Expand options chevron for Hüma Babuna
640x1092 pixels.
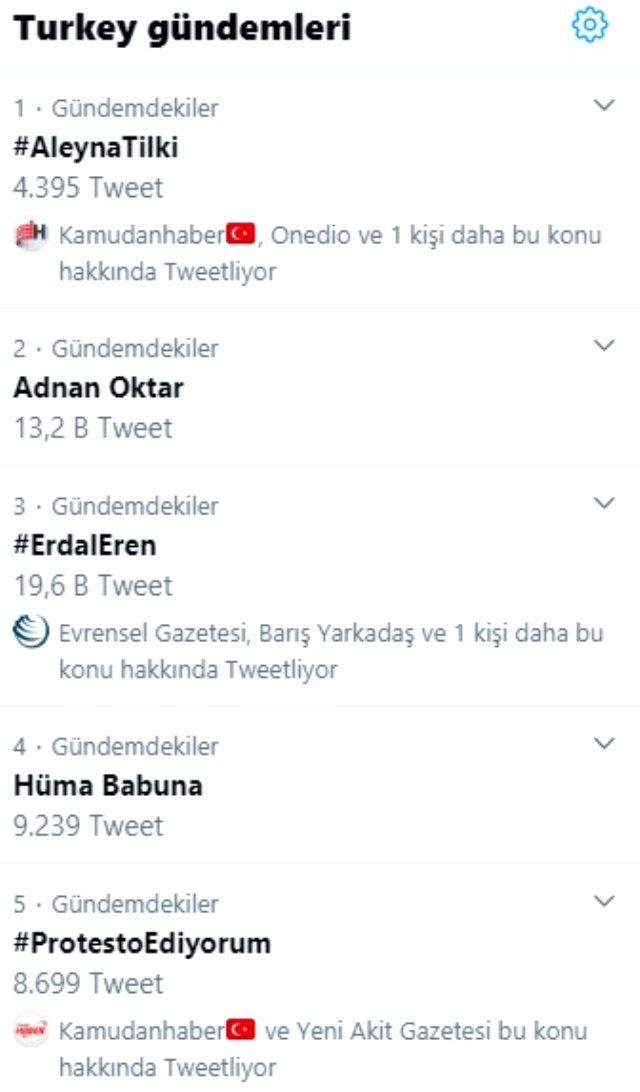click(604, 743)
